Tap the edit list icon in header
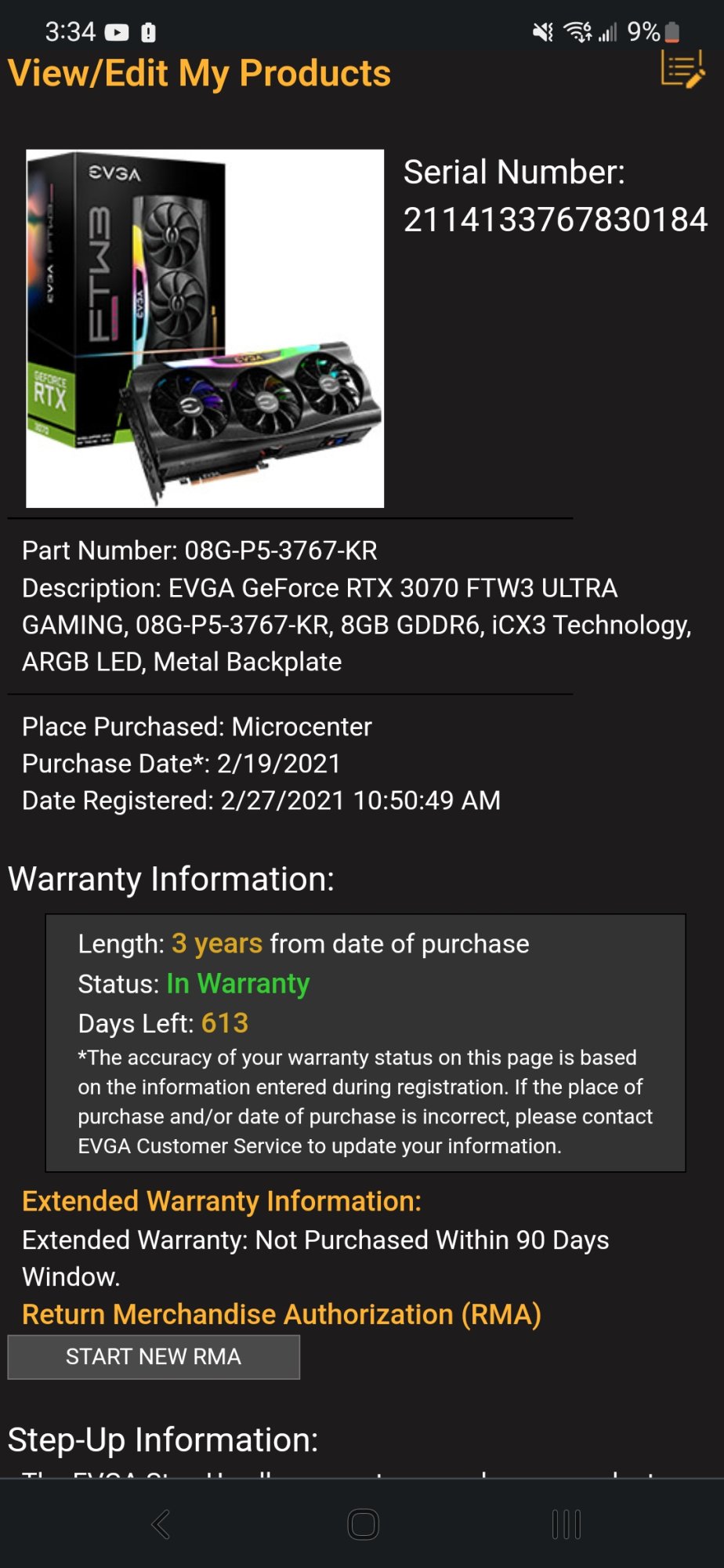 (x=682, y=71)
